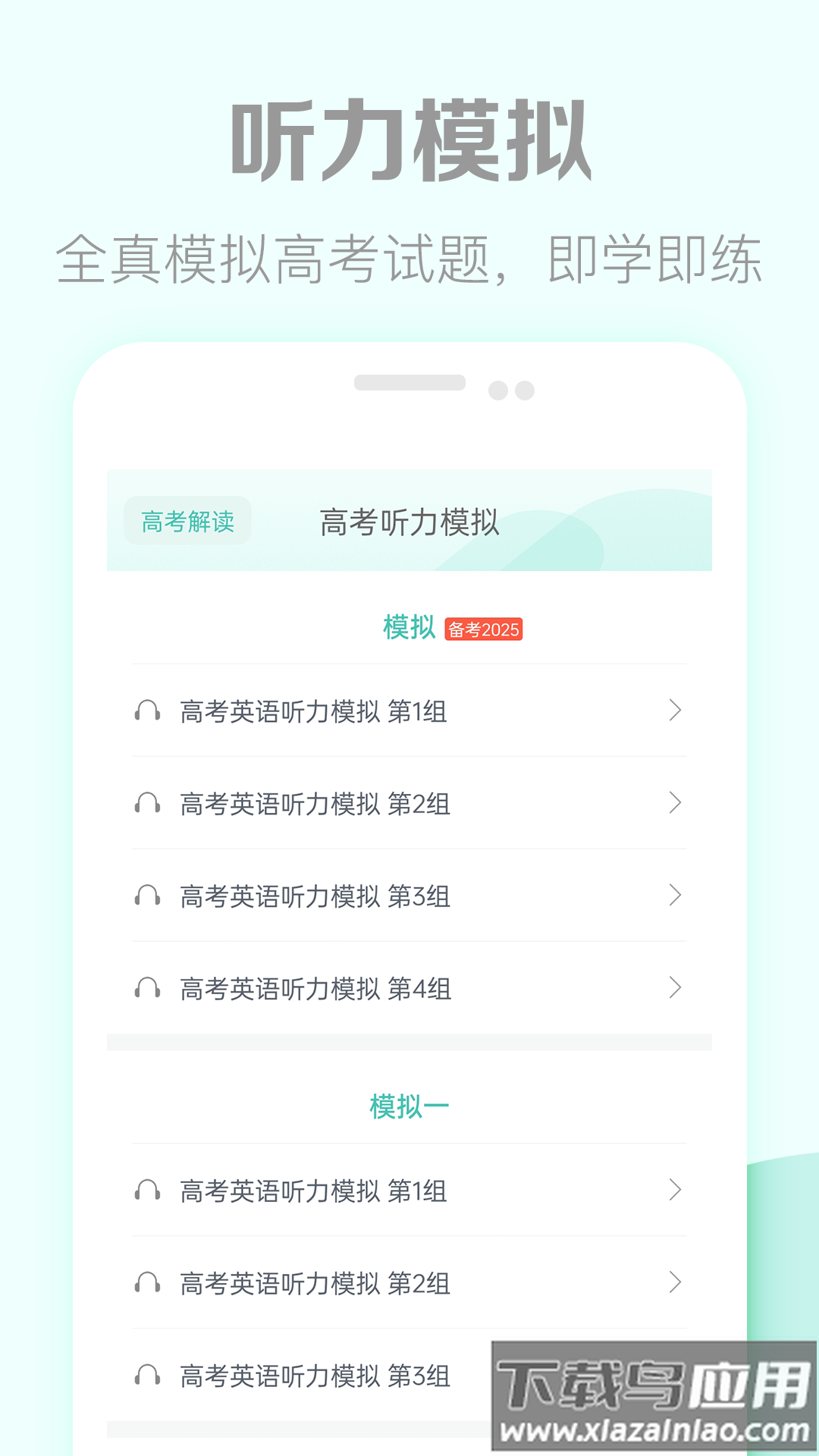Select the 备考2025 badge next to 模拟
The height and width of the screenshot is (1456, 819).
[x=484, y=628]
